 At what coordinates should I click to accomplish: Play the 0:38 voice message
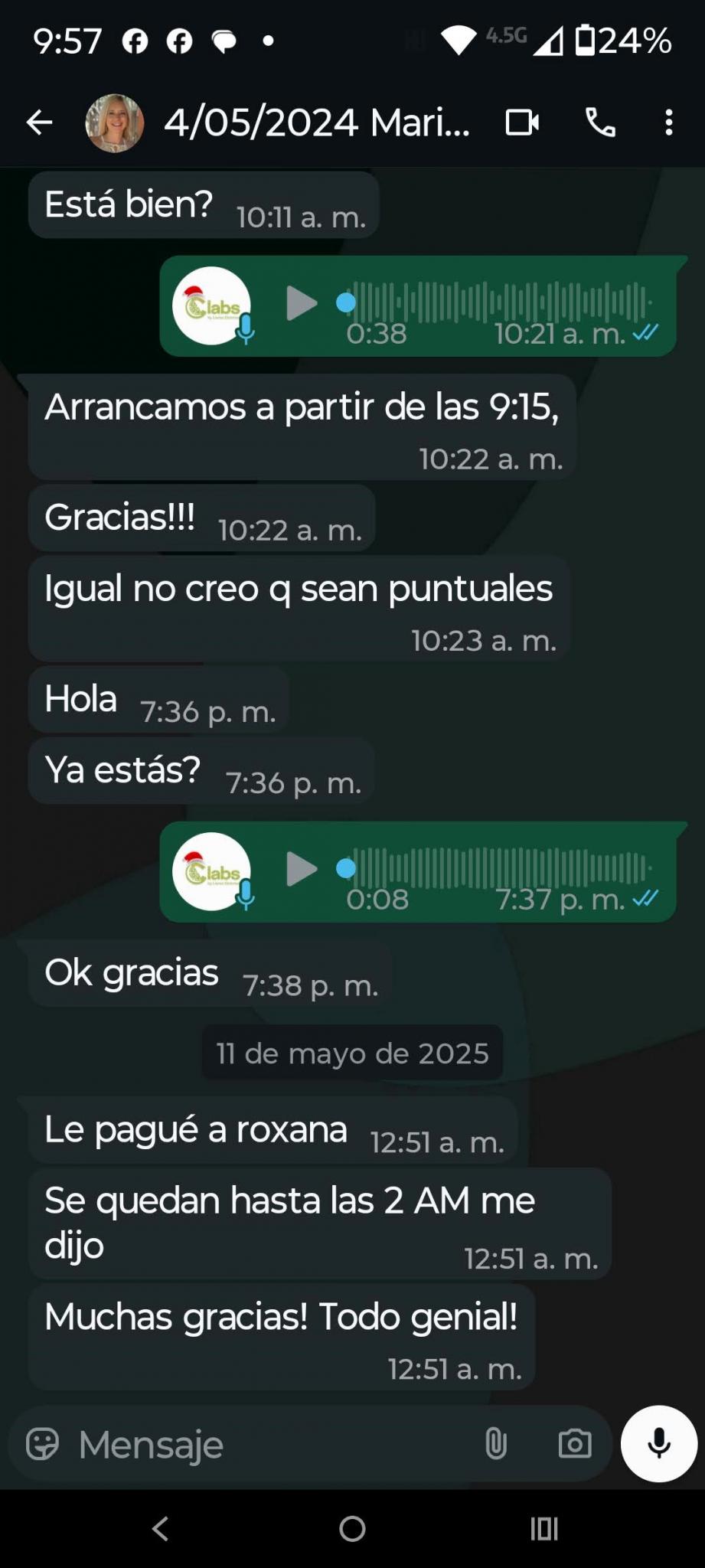pos(302,303)
